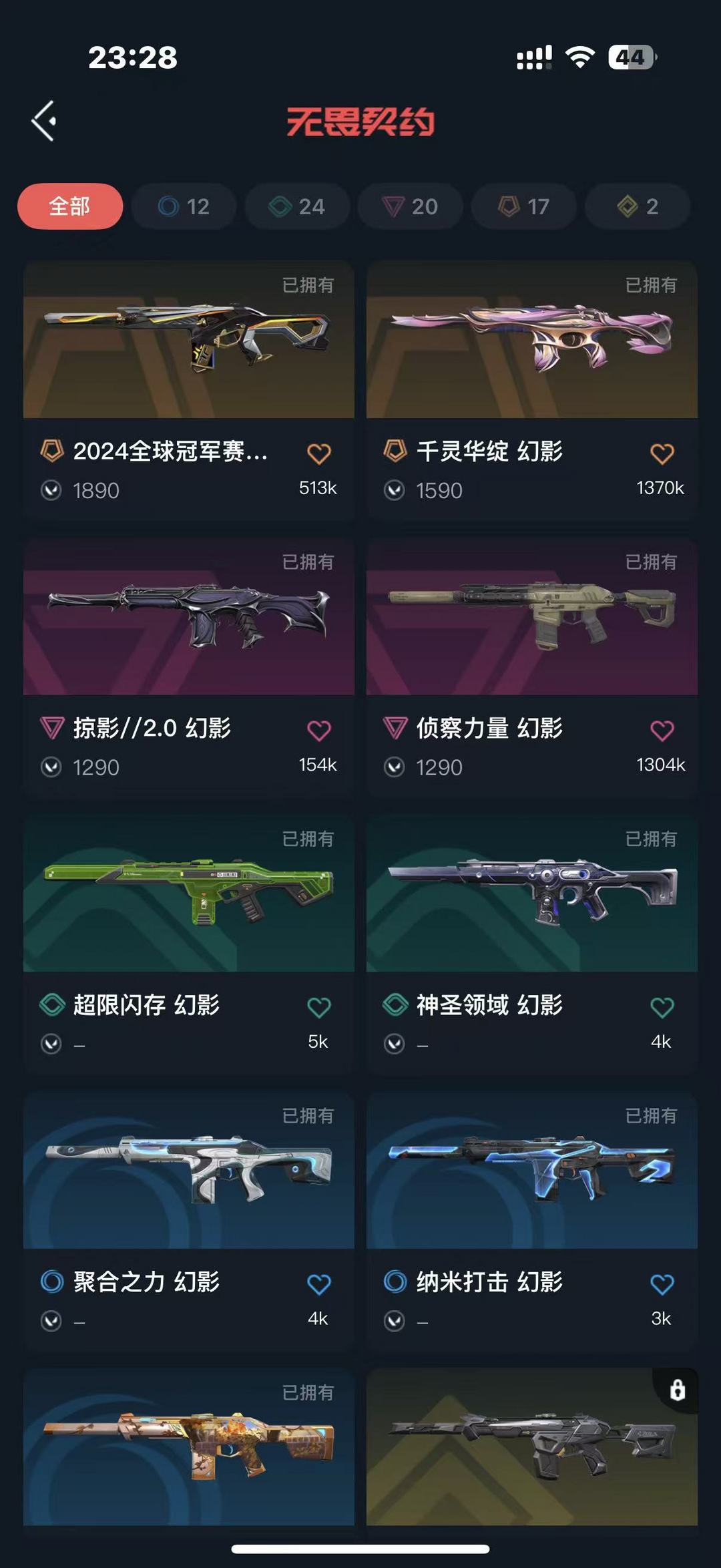Switch to the pink tier tab with 20
This screenshot has width=721, height=1568.
410,206
